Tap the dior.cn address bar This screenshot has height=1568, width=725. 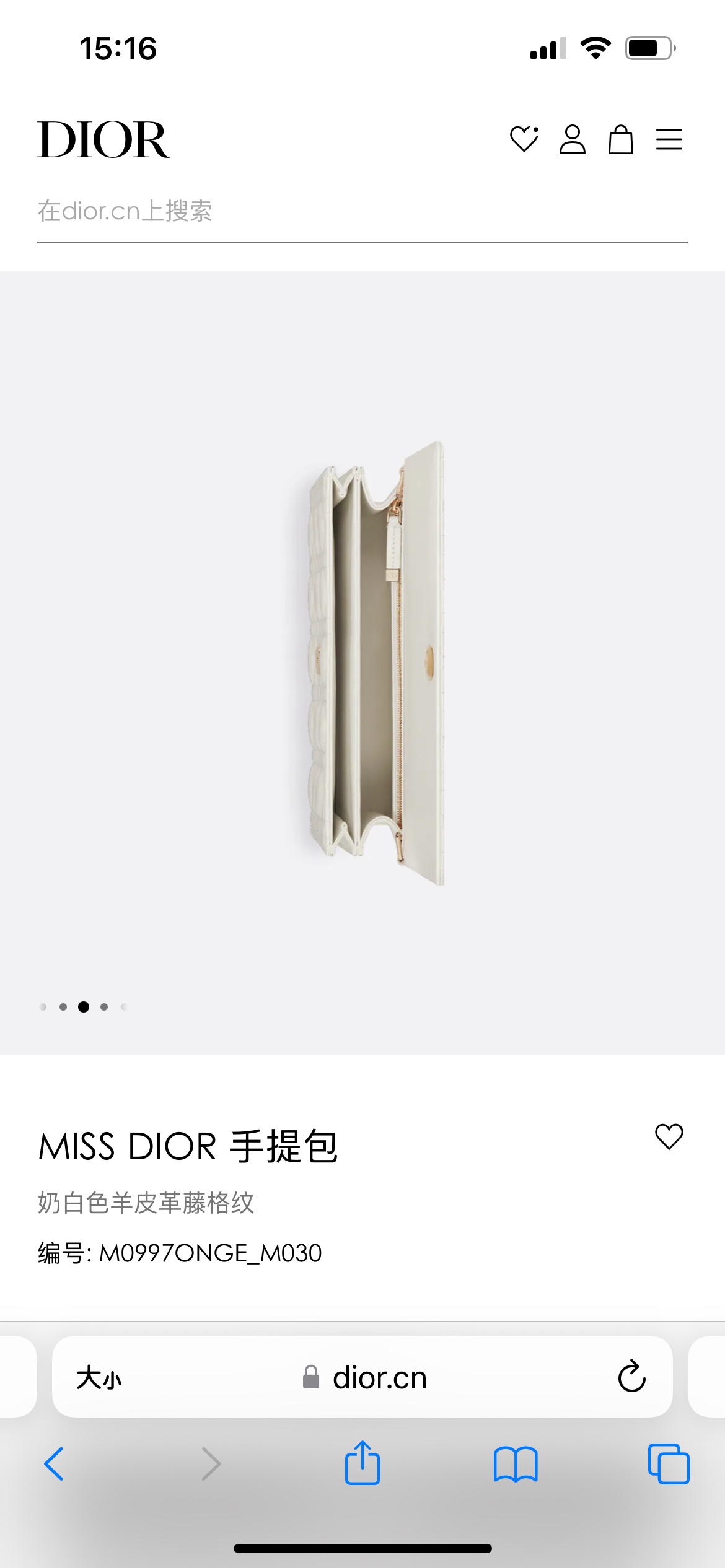366,1378
